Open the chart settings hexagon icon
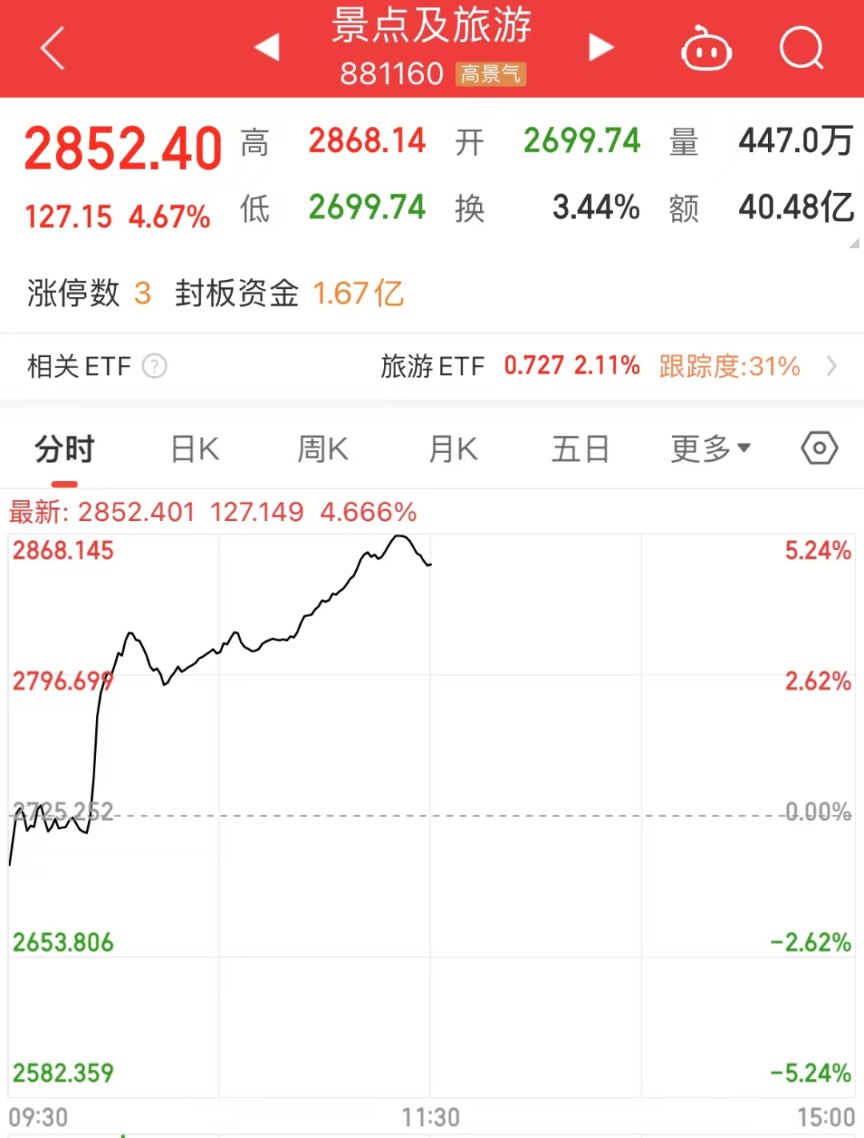Image resolution: width=864 pixels, height=1138 pixels. coord(818,449)
